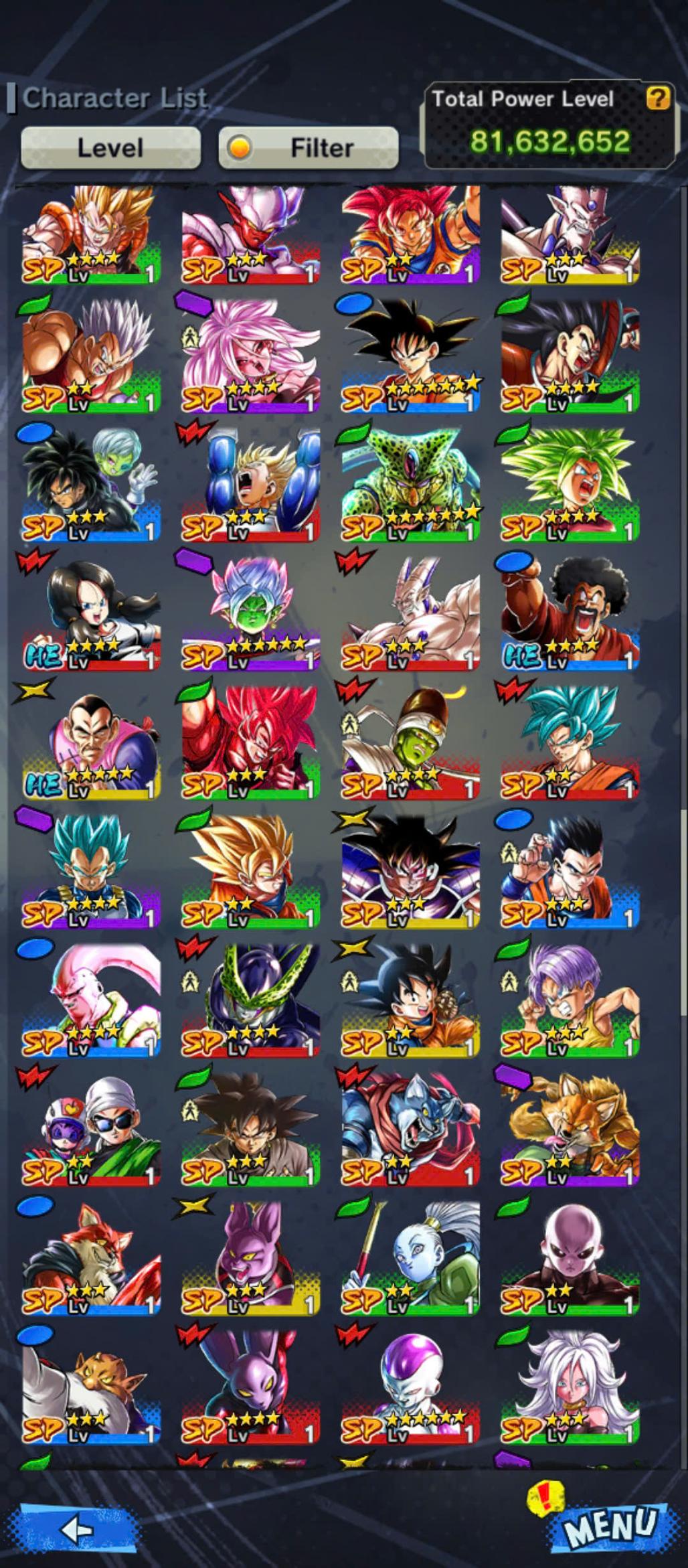Open the Filter options
The image size is (688, 1568).
(309, 148)
